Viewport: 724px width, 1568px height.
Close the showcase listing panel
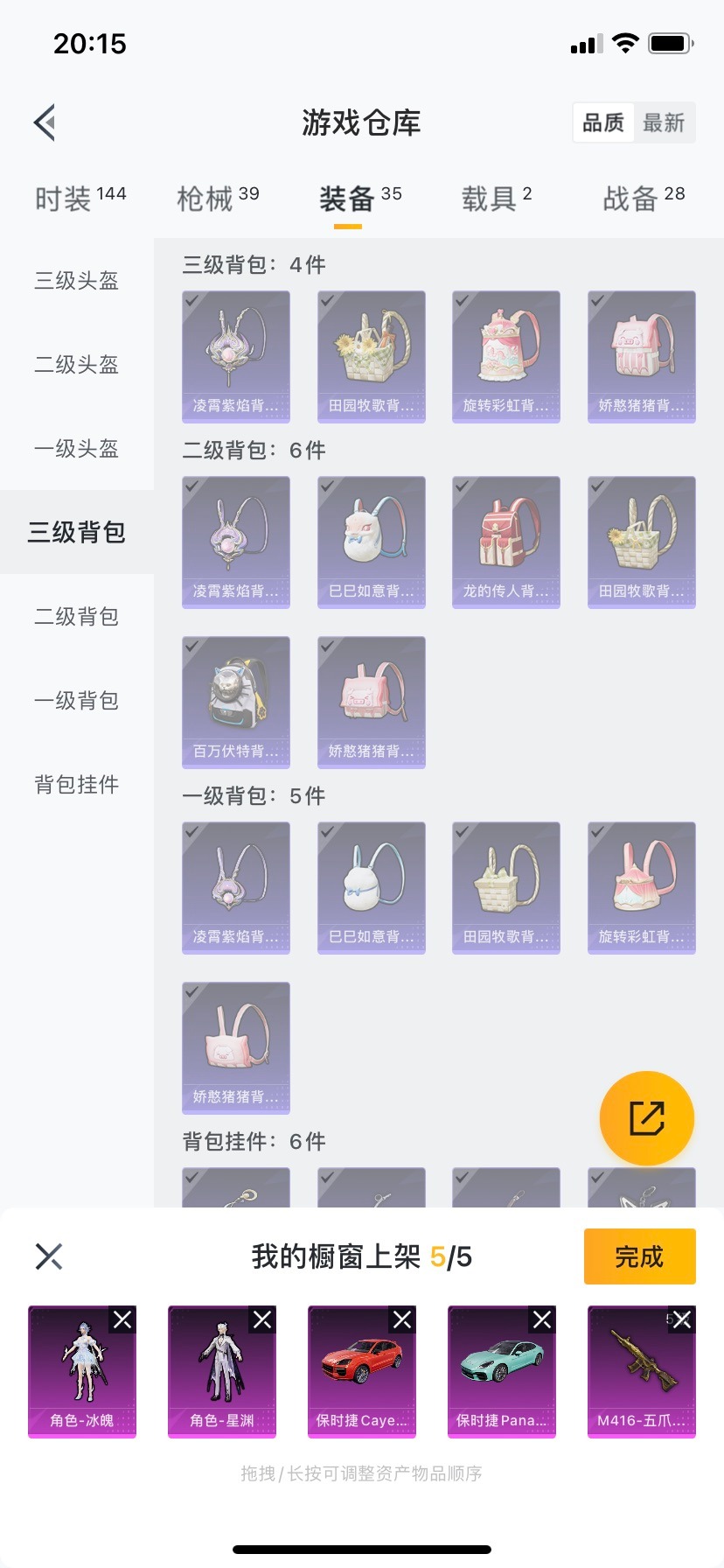click(49, 1256)
